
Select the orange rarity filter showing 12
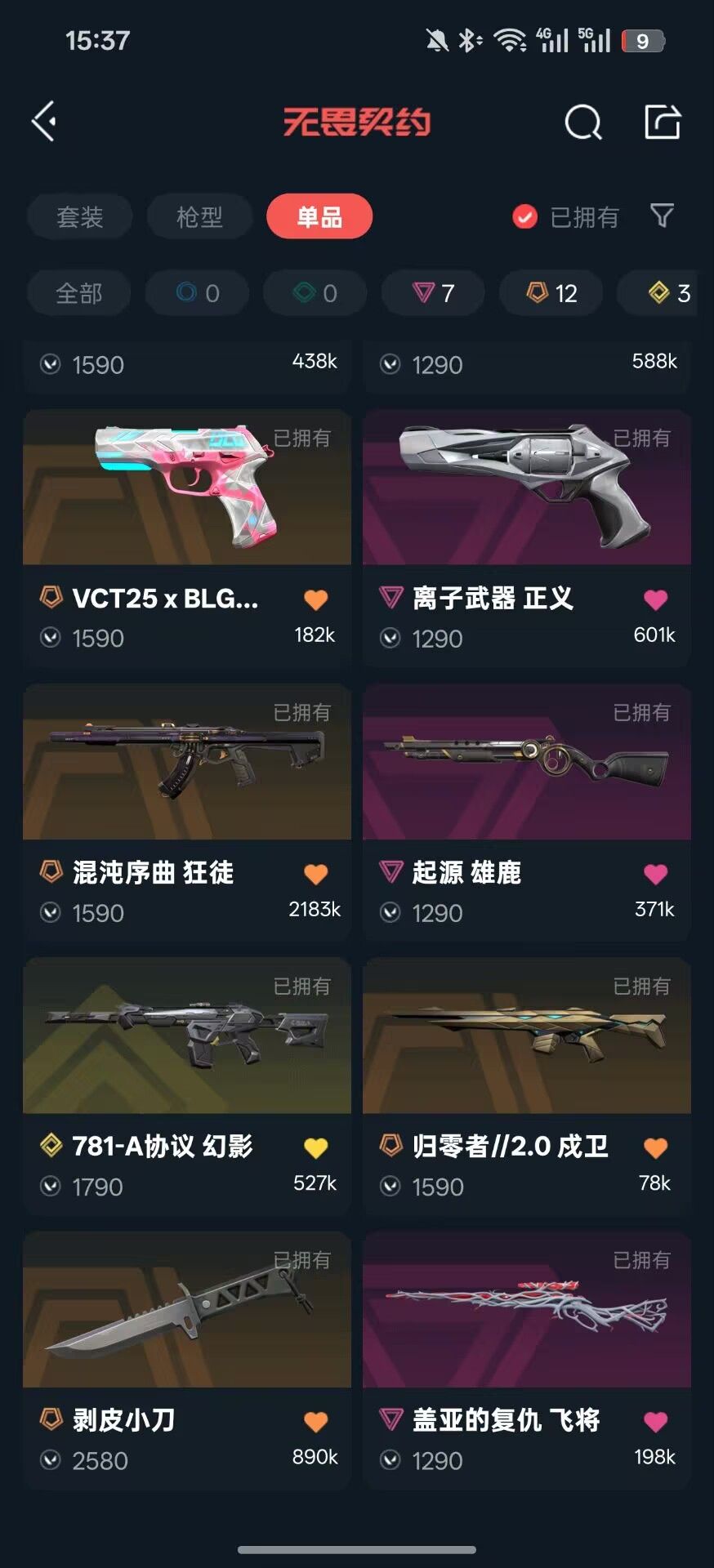550,292
